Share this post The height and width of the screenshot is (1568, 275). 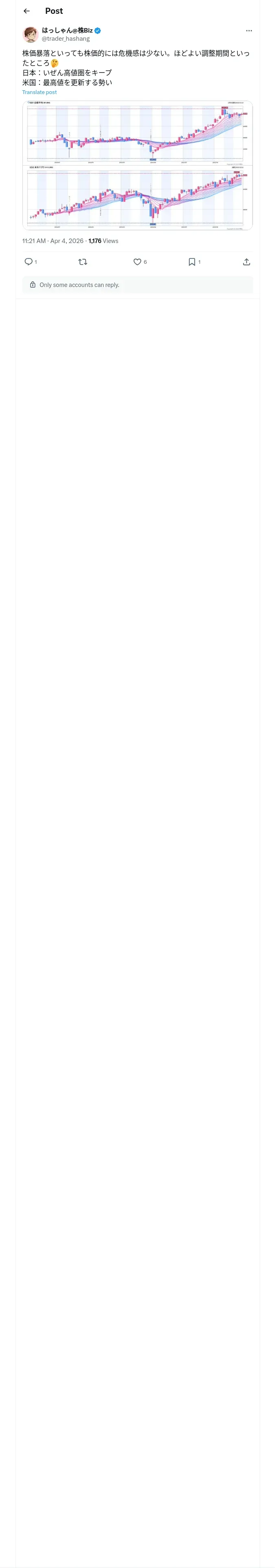(x=246, y=262)
